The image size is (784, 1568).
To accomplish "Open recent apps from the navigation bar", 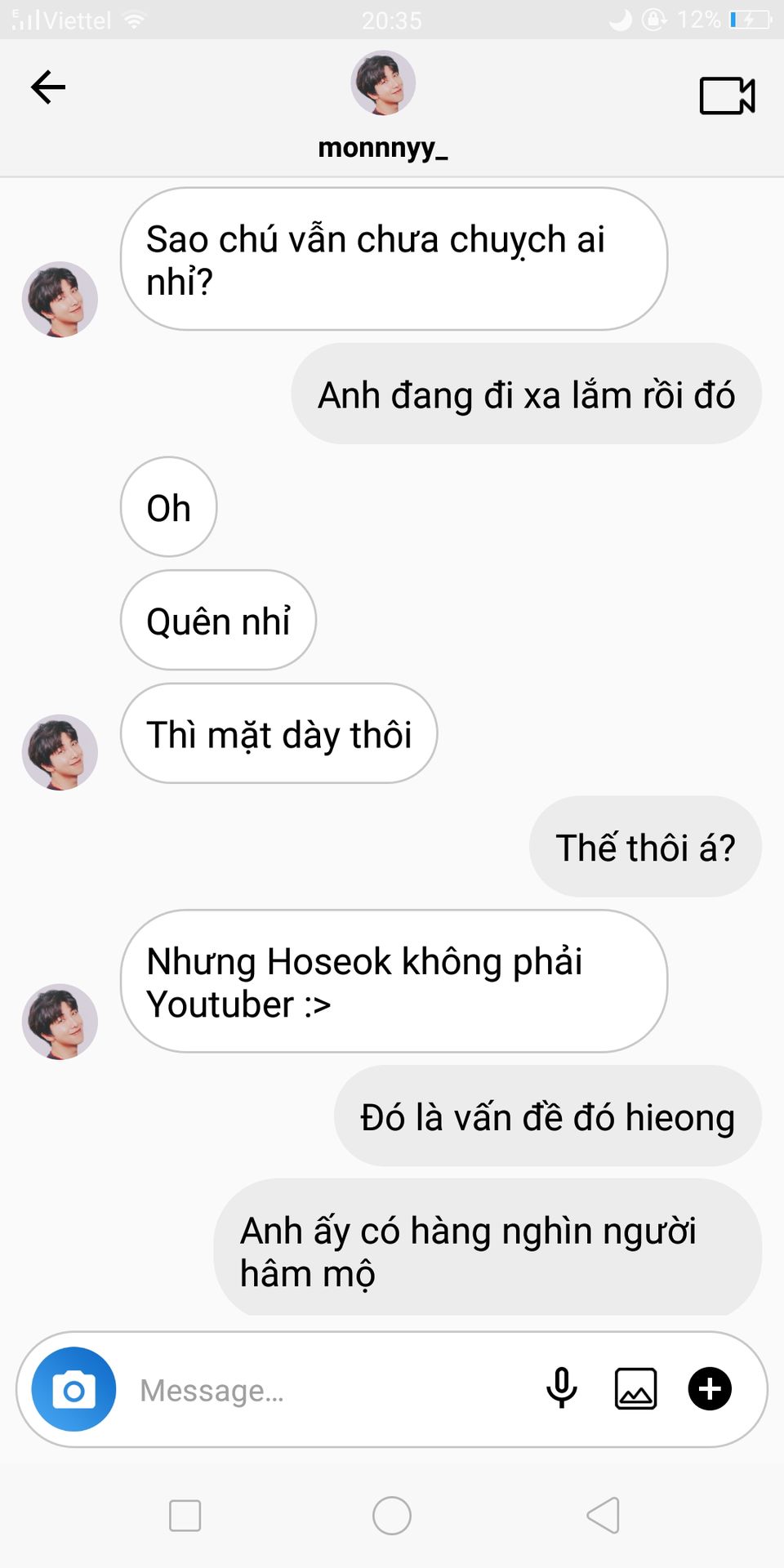I will point(185,1516).
